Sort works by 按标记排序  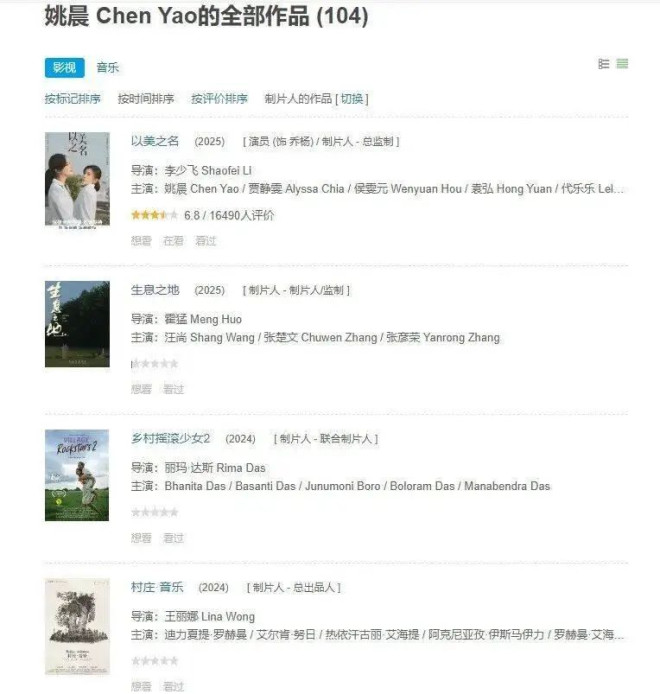(x=72, y=99)
